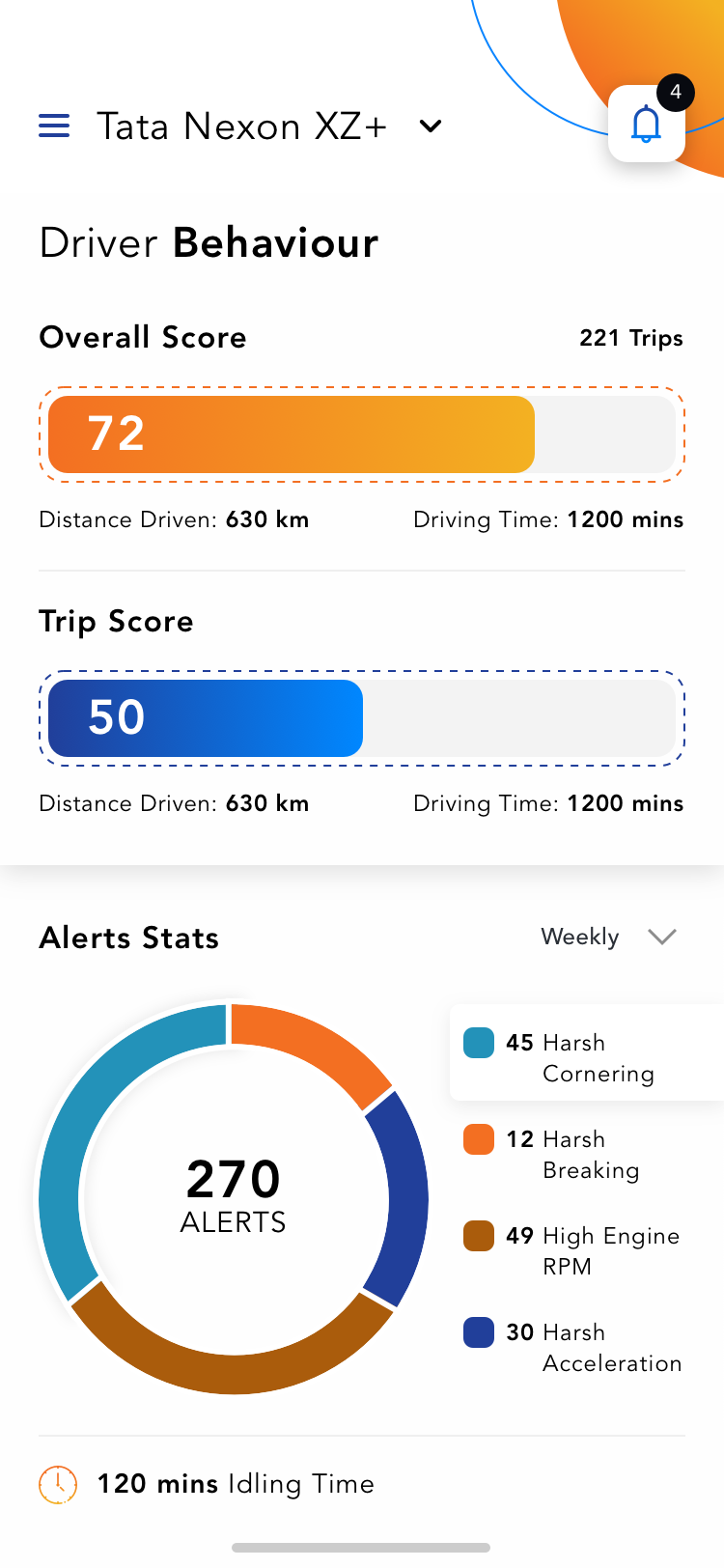
Task: Open the hamburger menu
Action: click(54, 126)
